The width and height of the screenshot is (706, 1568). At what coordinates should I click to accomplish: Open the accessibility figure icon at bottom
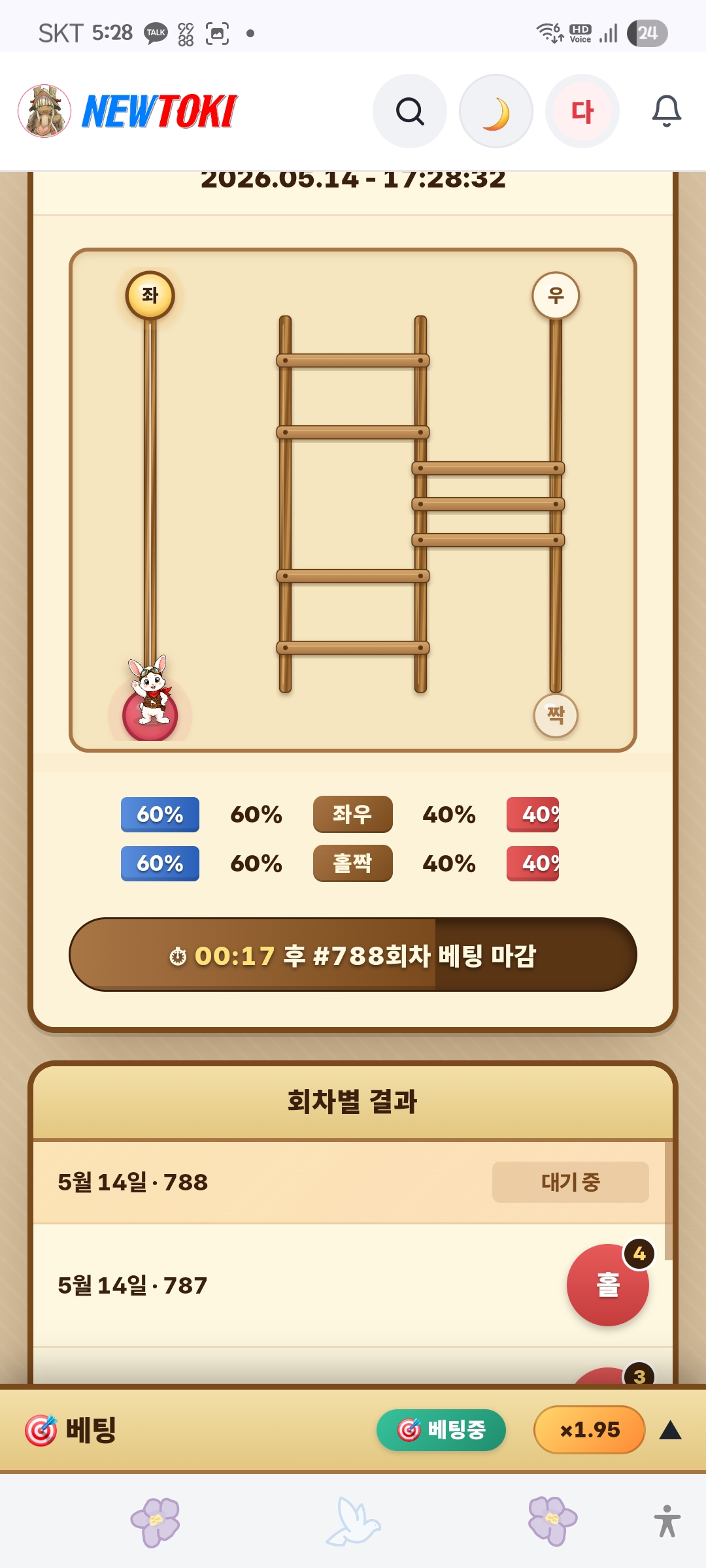(x=667, y=1521)
